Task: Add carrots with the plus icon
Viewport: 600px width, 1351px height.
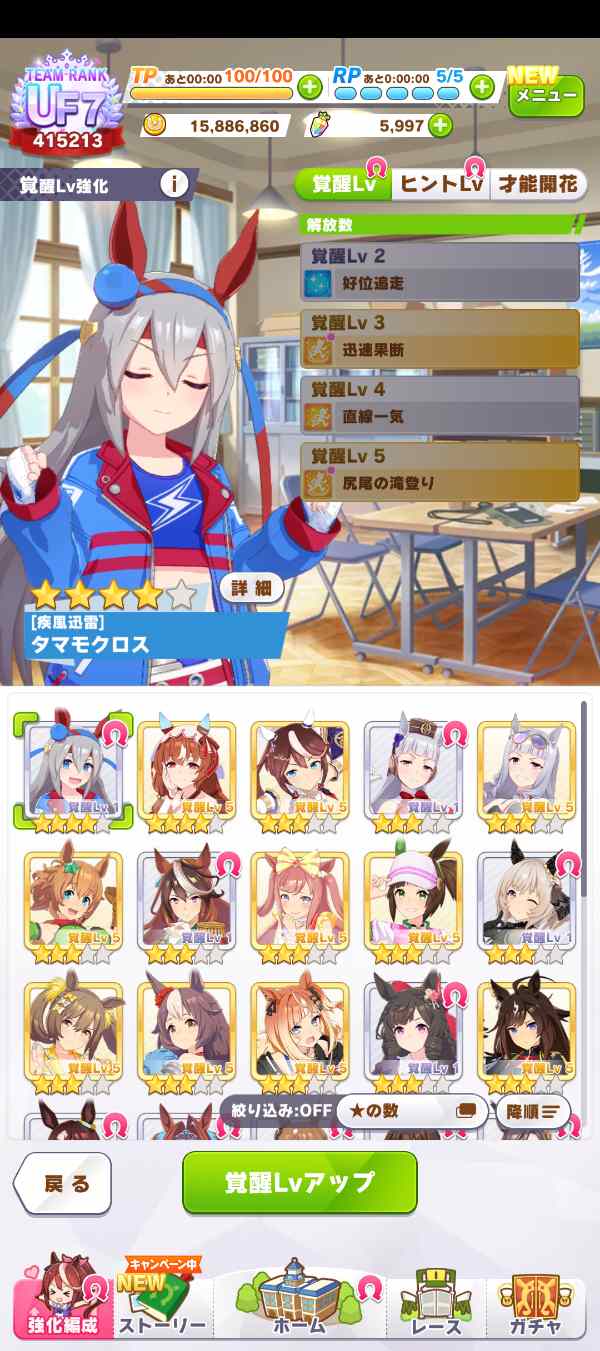Action: tap(440, 126)
